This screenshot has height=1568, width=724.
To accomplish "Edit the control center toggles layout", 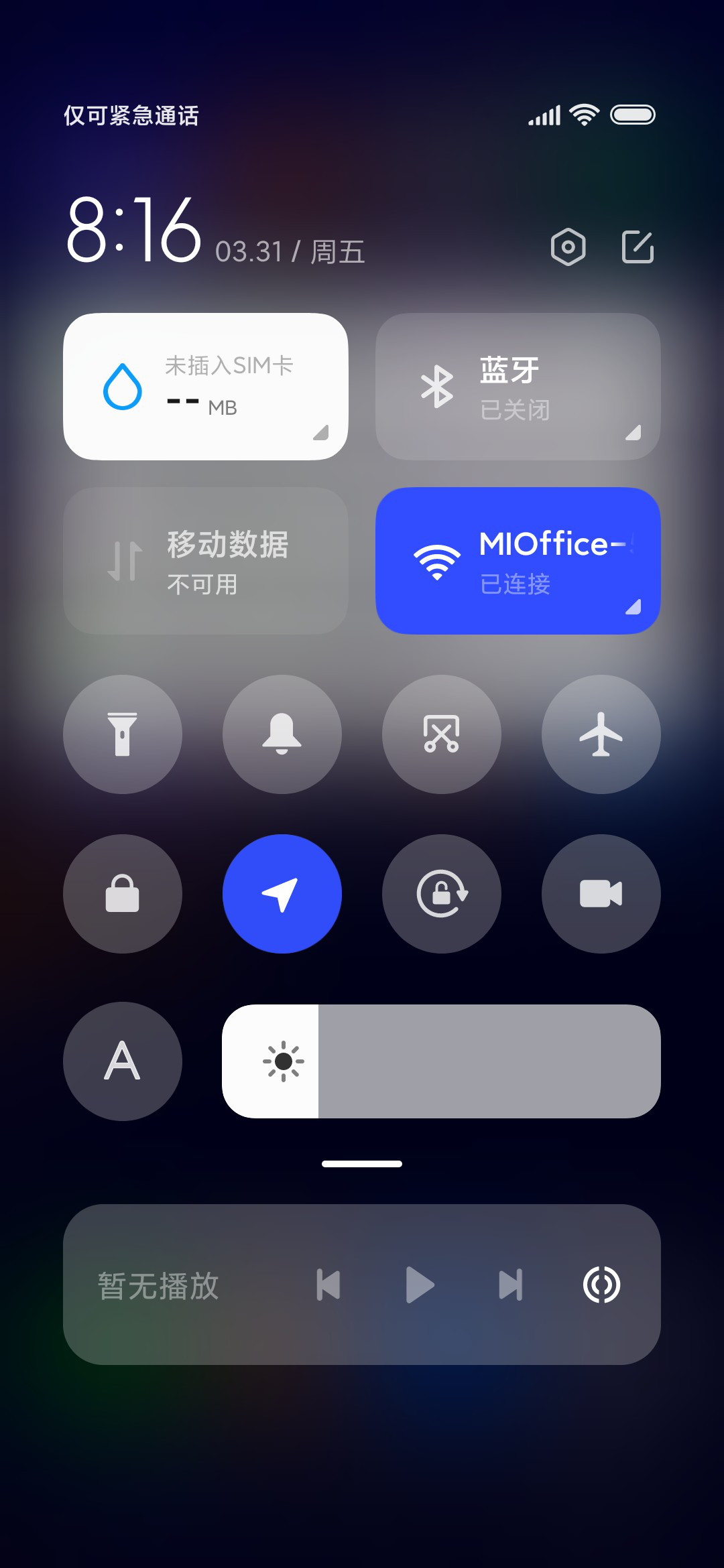I will click(638, 247).
